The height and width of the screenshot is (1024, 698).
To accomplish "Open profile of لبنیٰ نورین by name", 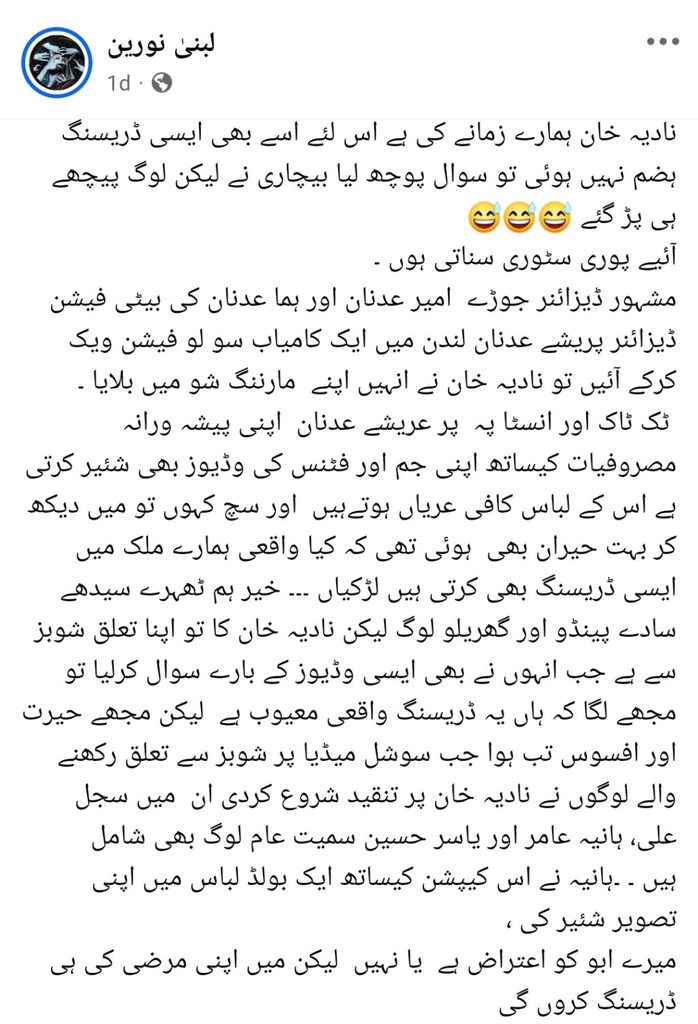I will tap(161, 46).
